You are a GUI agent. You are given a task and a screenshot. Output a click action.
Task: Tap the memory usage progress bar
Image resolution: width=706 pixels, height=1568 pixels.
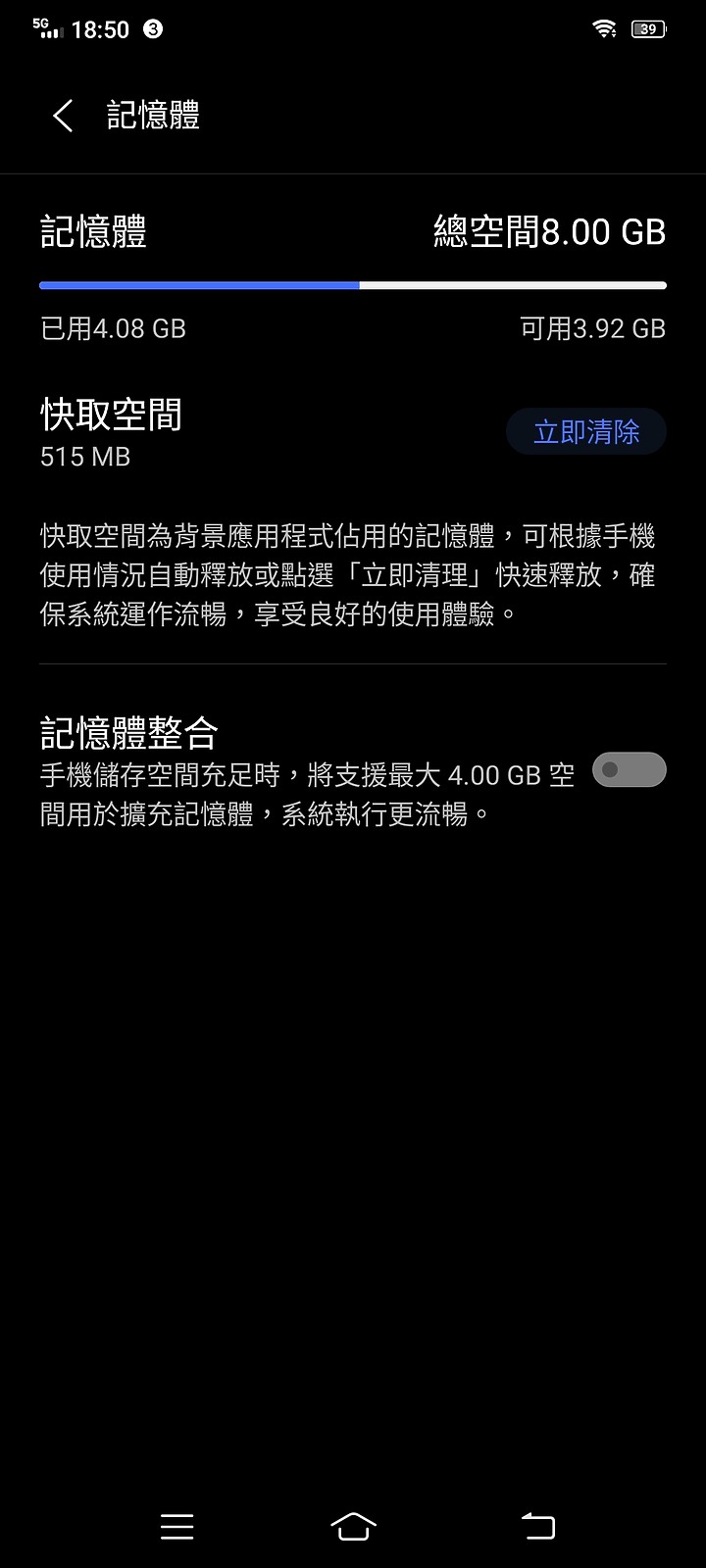pyautogui.click(x=353, y=285)
